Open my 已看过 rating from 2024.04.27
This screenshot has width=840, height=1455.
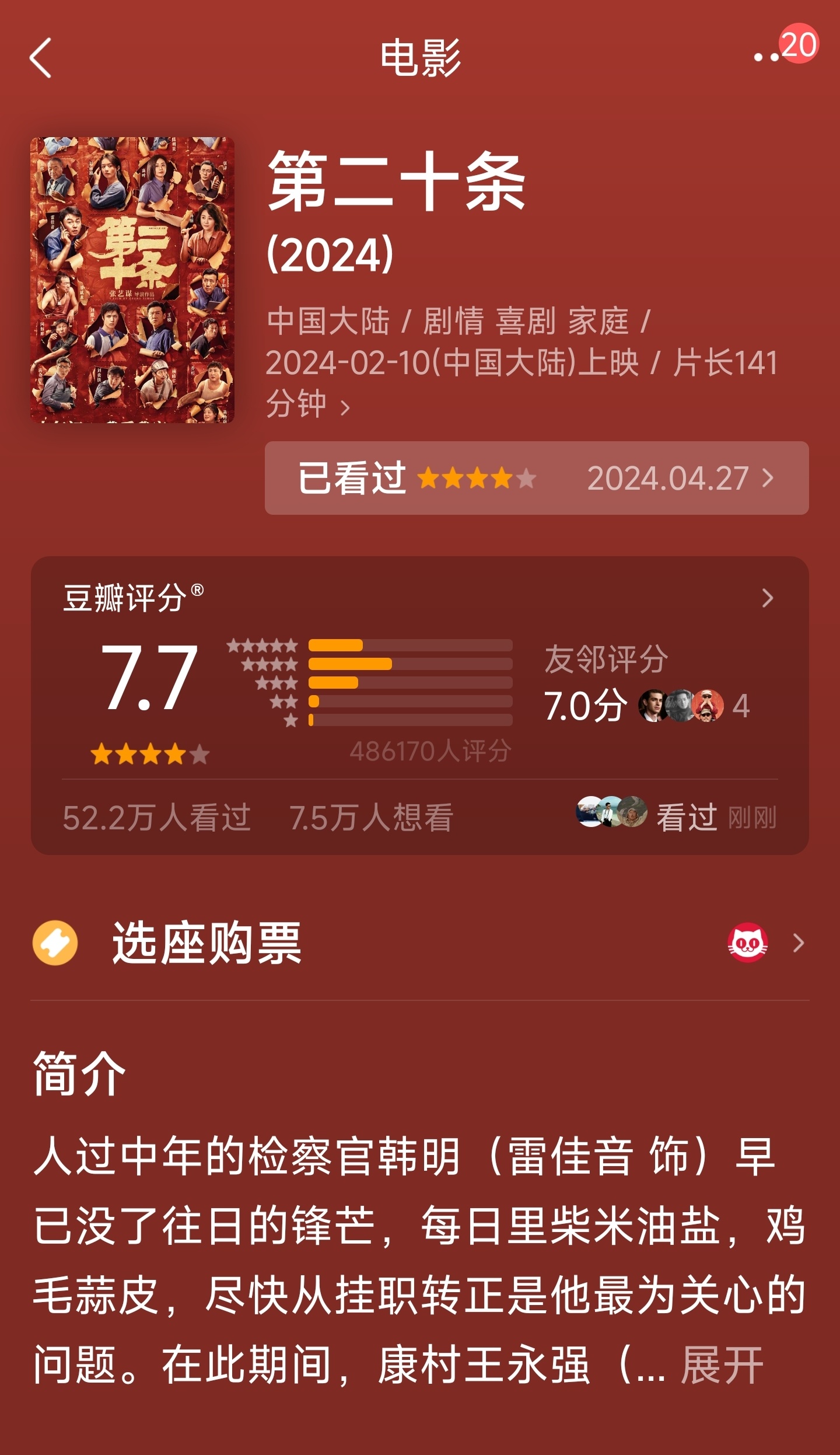537,478
